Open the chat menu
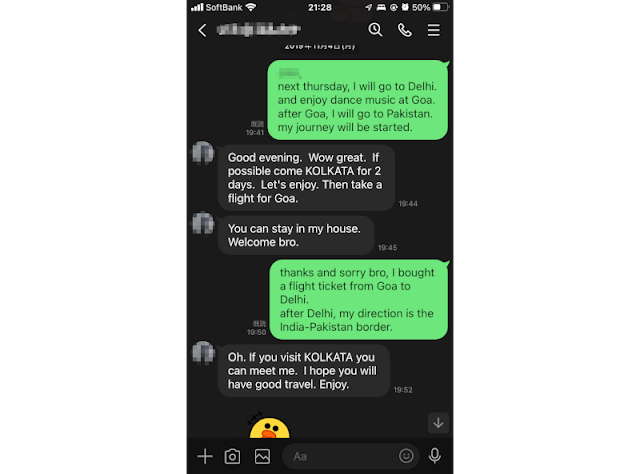The height and width of the screenshot is (474, 640). (x=434, y=30)
